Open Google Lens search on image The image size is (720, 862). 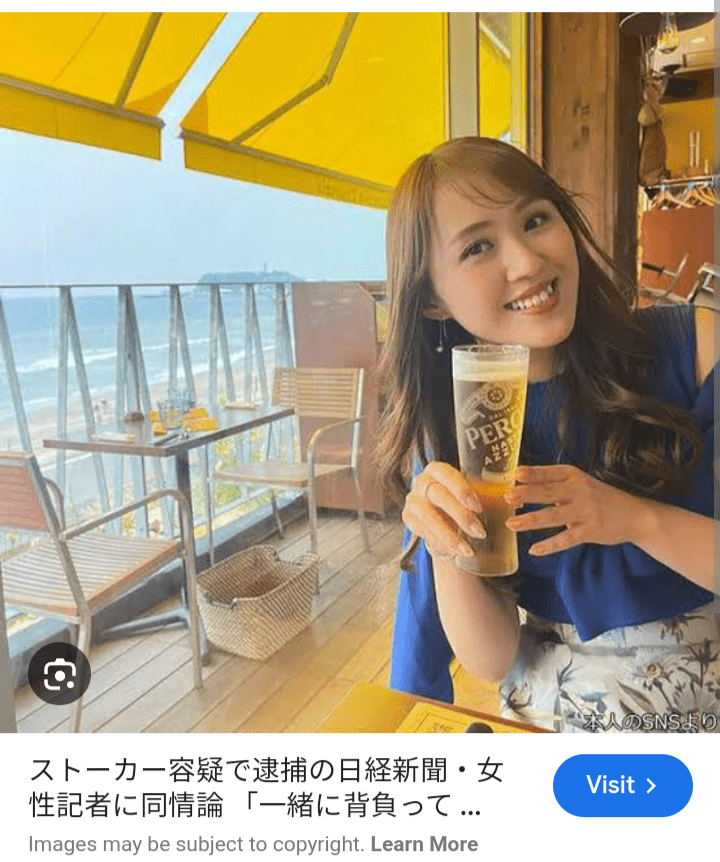click(x=60, y=675)
